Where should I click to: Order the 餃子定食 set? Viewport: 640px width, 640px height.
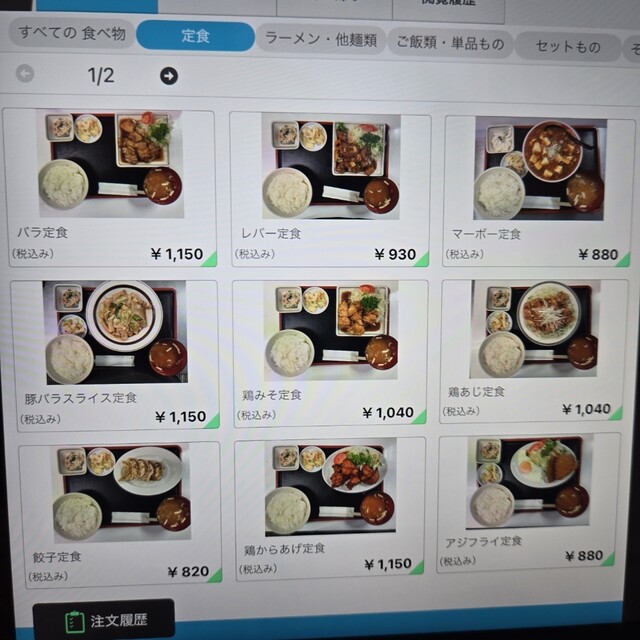[115, 512]
